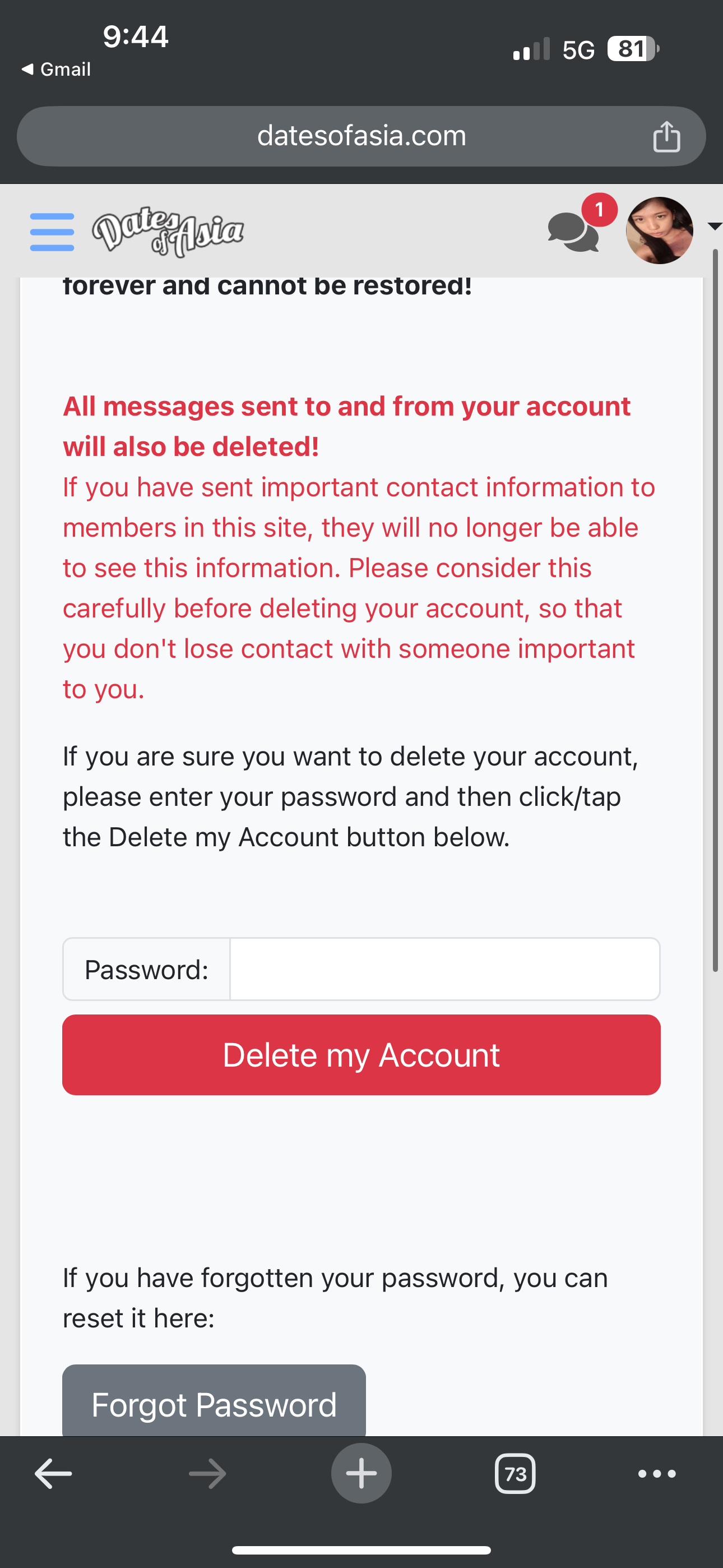Go back with the browser back arrow
The image size is (723, 1568).
pos(54,1474)
